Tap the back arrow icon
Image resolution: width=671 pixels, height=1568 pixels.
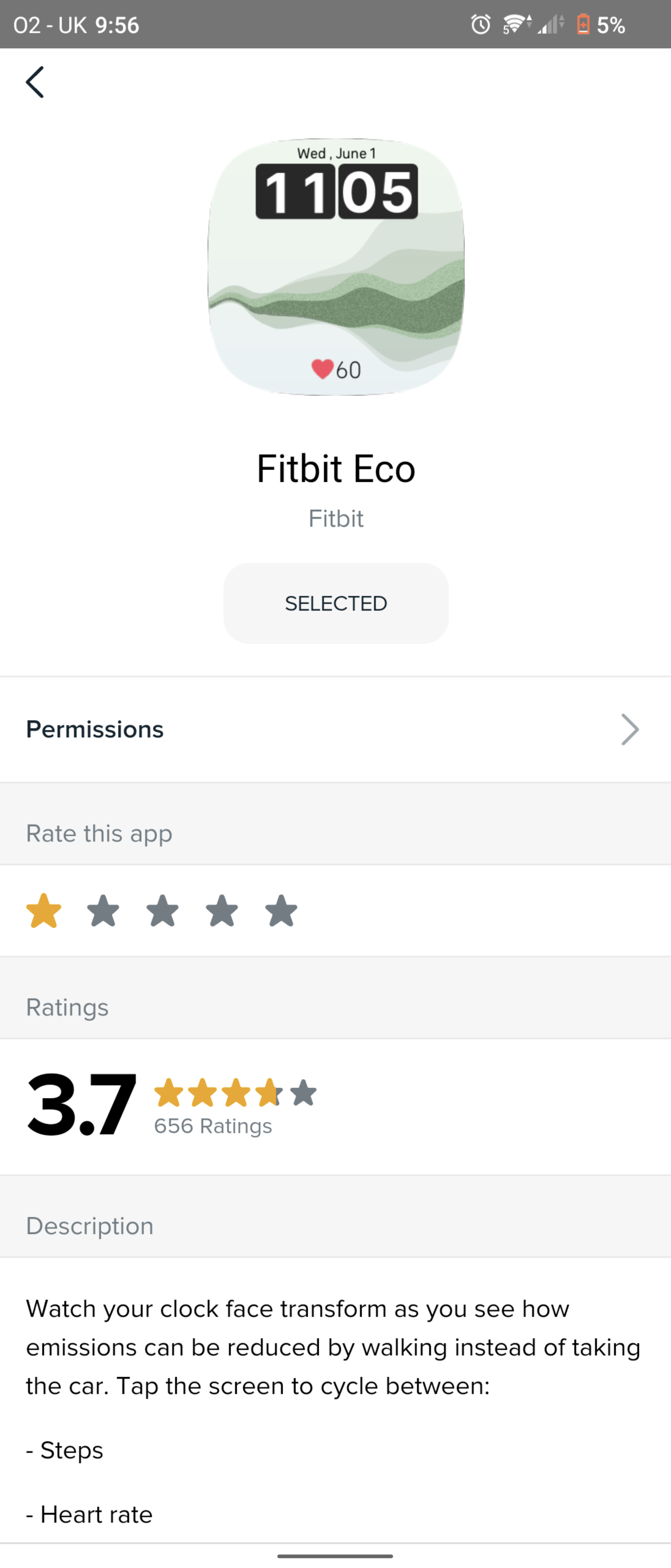click(35, 81)
